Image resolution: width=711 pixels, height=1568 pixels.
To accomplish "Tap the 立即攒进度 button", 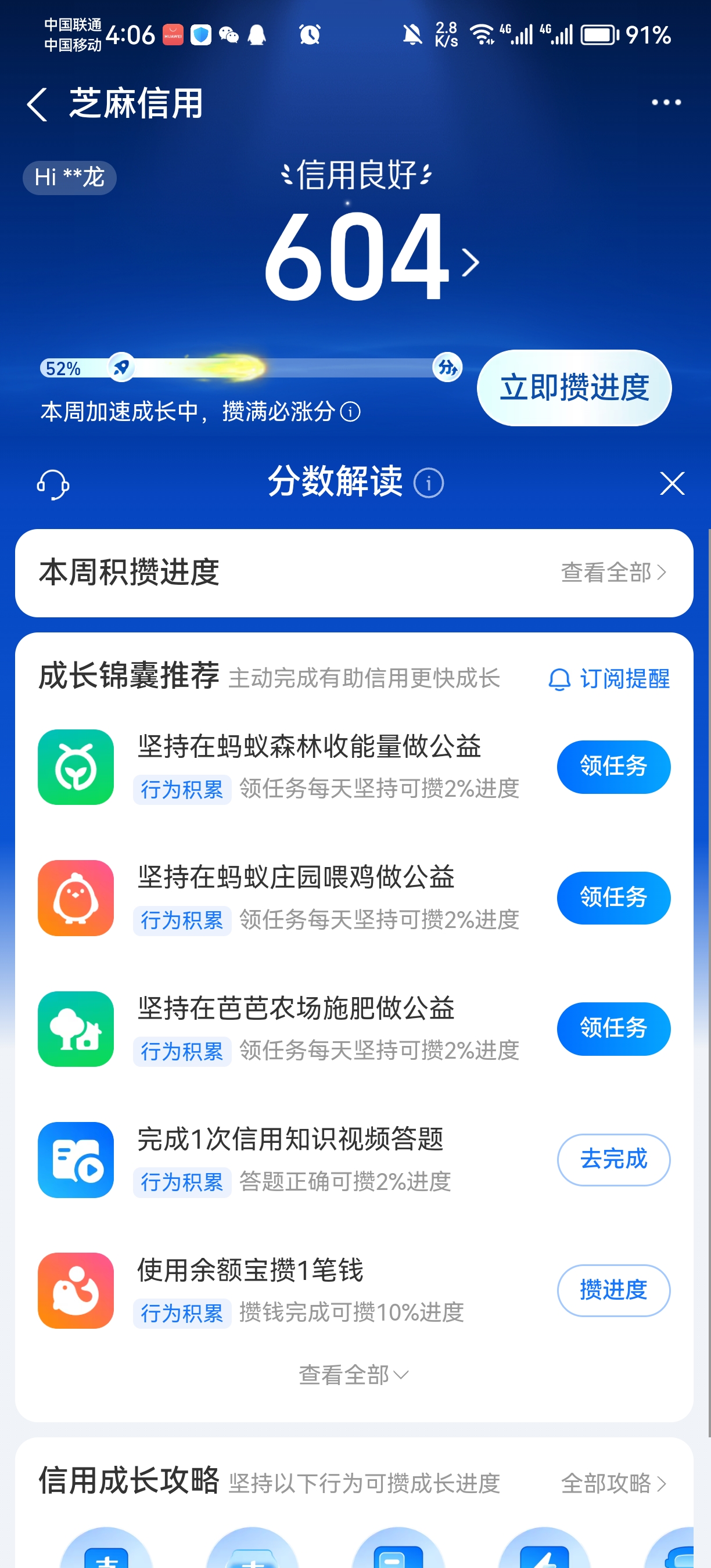I will [x=573, y=388].
